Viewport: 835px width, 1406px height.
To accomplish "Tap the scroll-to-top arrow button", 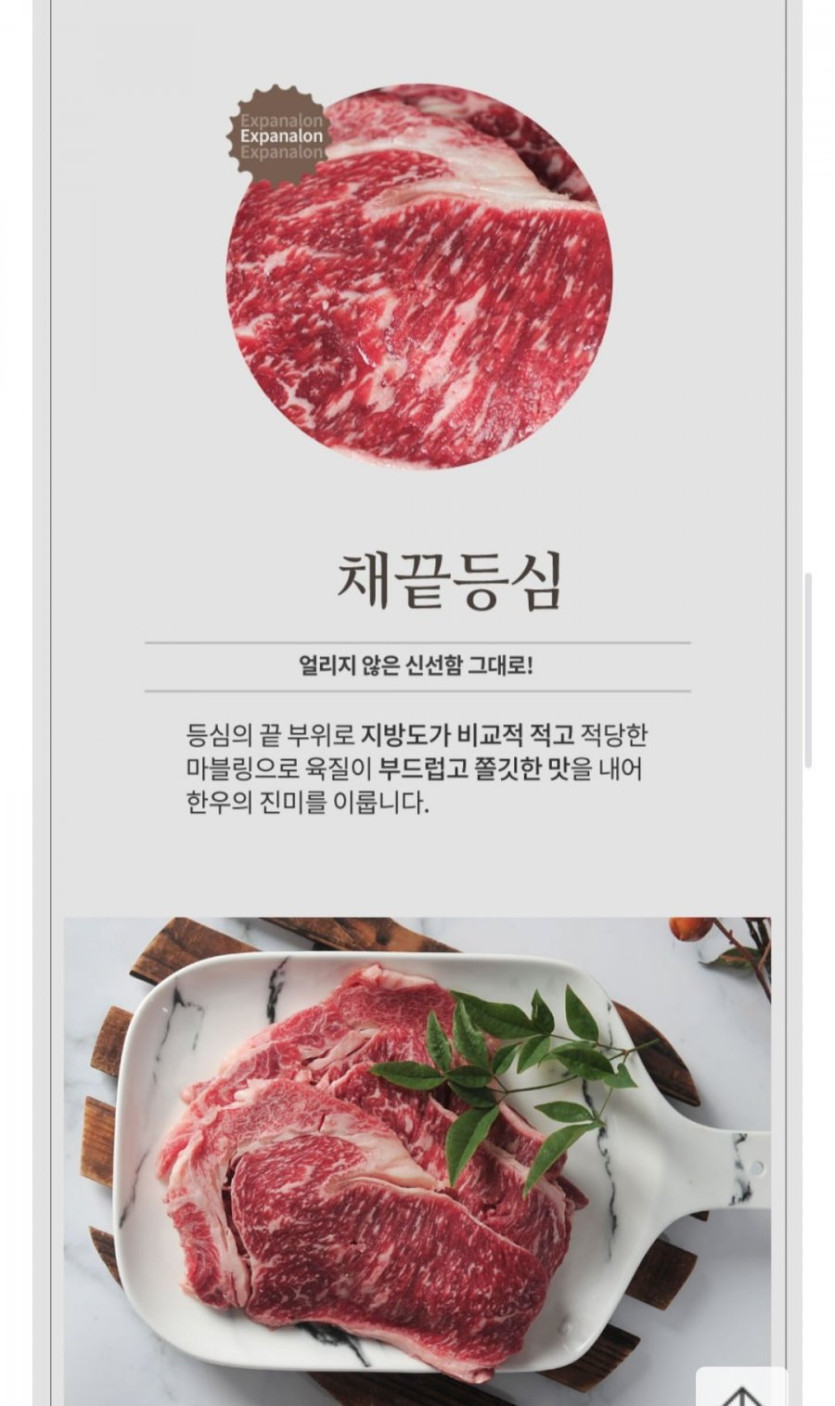I will click(741, 1390).
